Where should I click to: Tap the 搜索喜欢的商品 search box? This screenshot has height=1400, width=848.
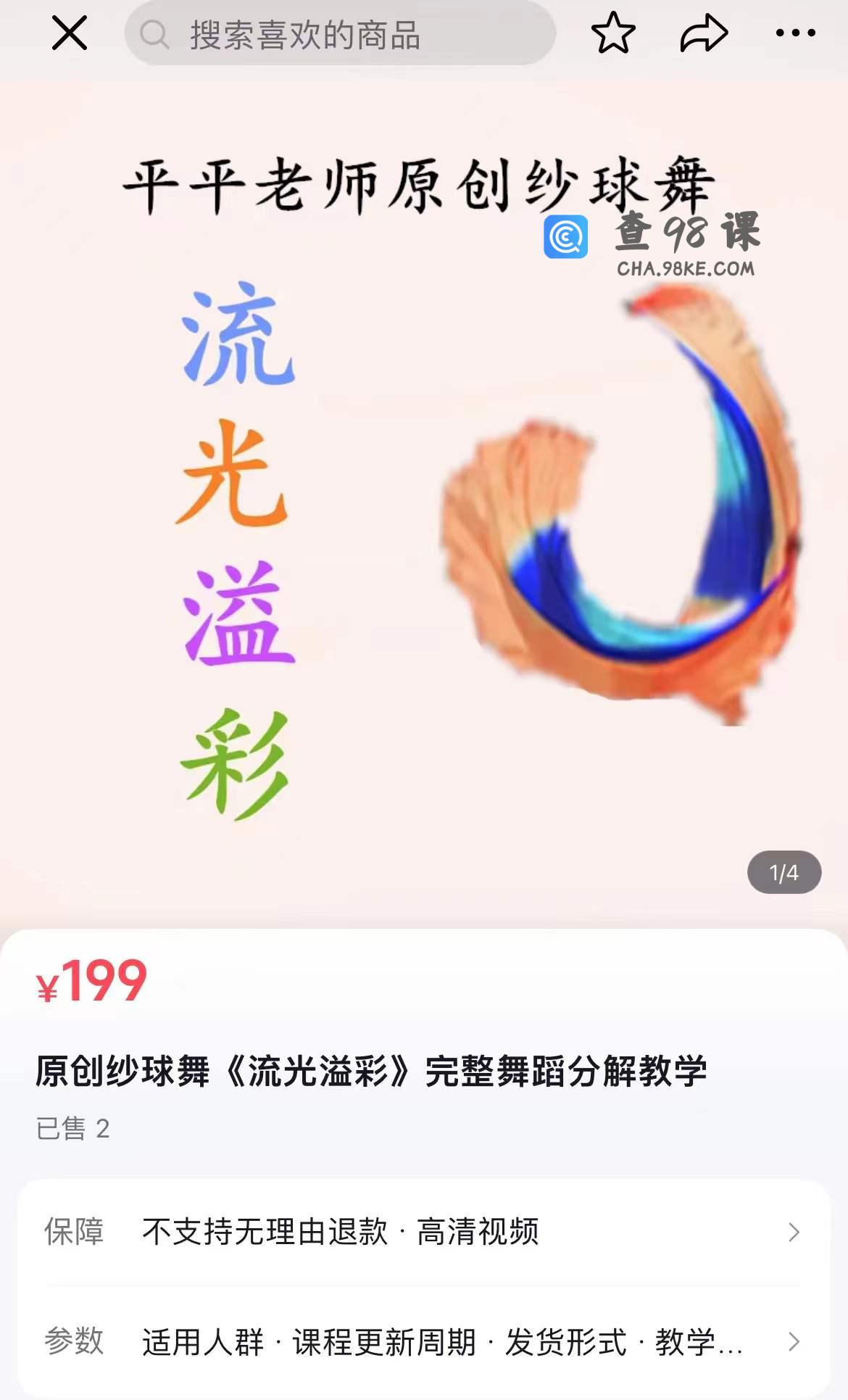tap(341, 34)
